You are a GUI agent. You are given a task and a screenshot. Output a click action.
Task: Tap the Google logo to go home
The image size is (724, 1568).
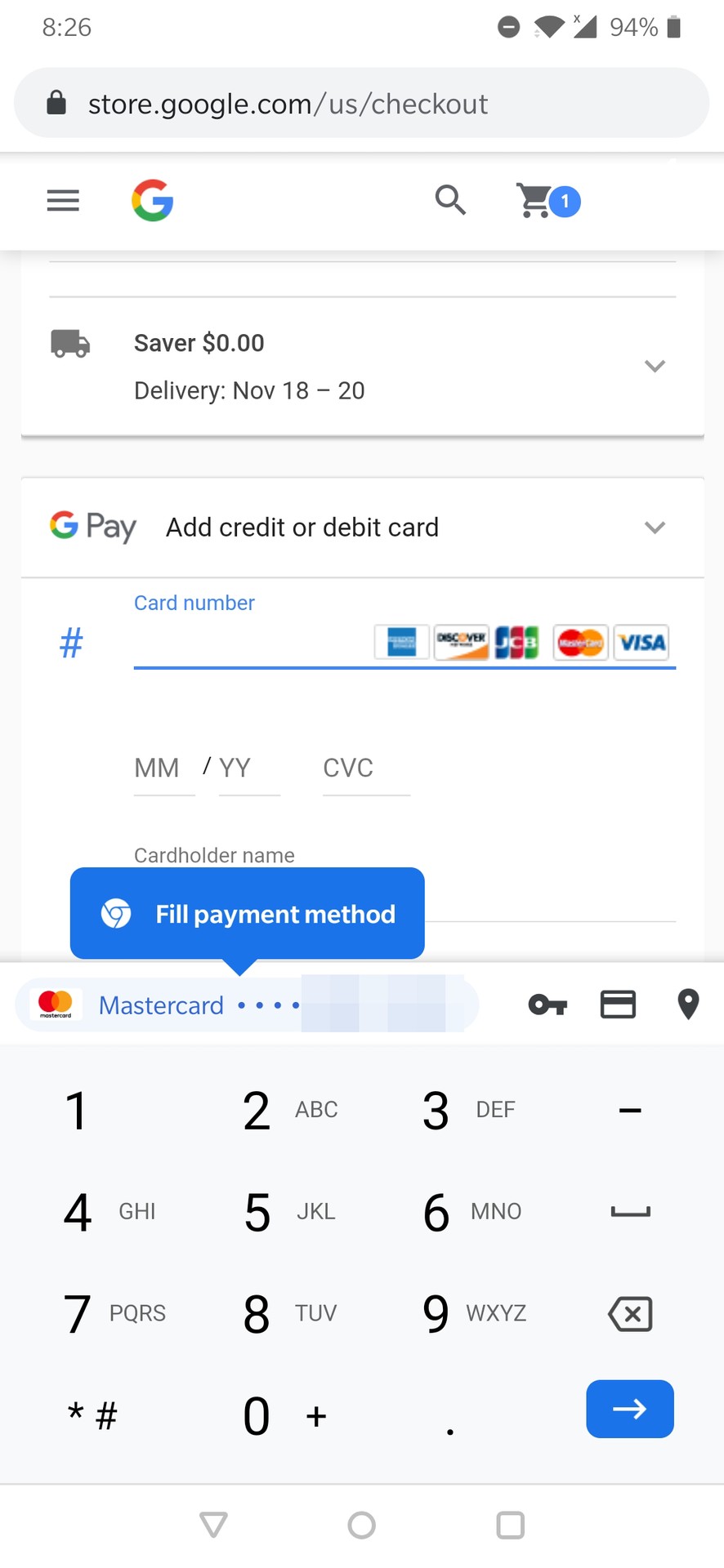153,200
